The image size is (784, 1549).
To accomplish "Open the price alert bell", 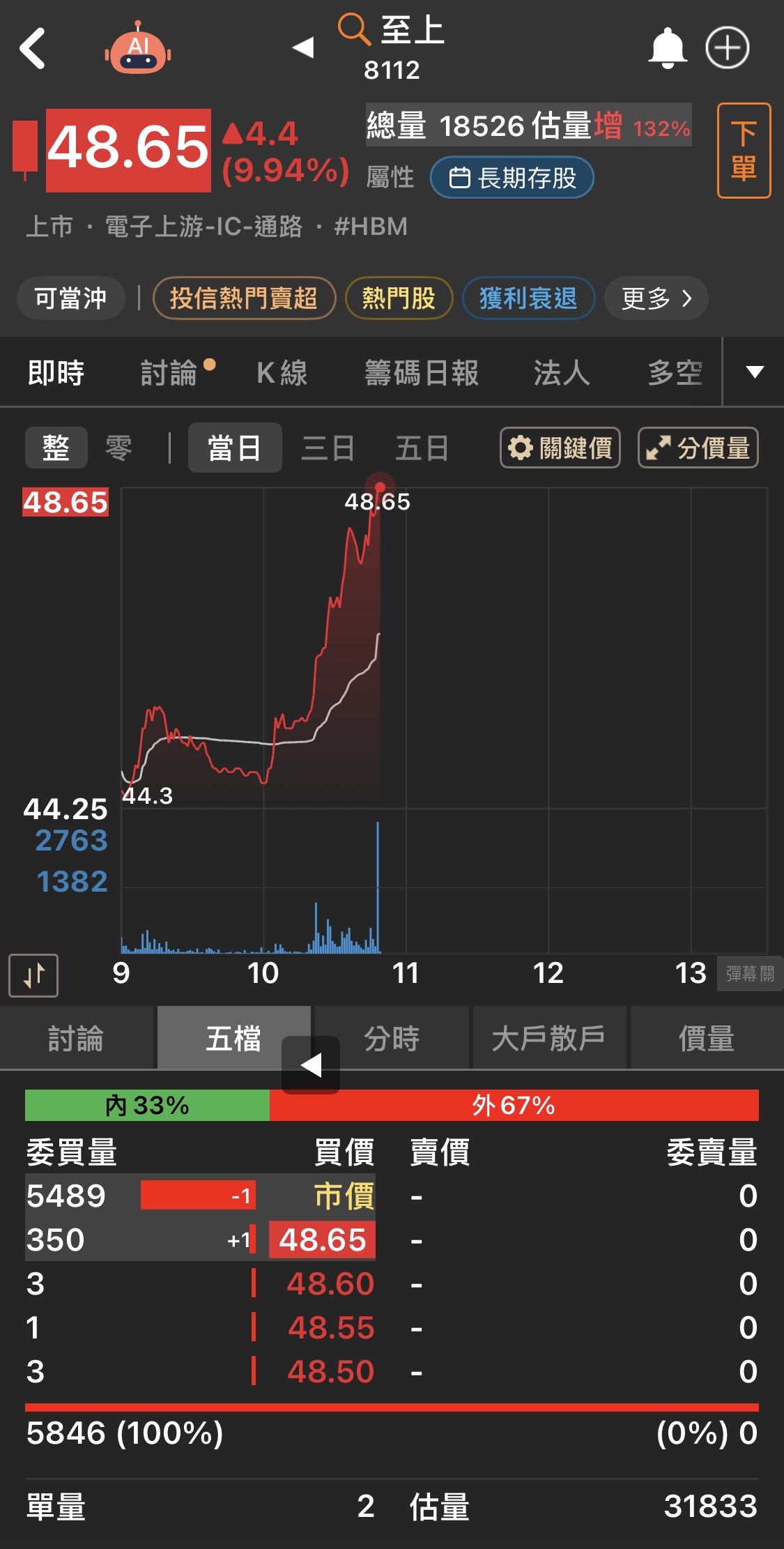I will tap(667, 48).
